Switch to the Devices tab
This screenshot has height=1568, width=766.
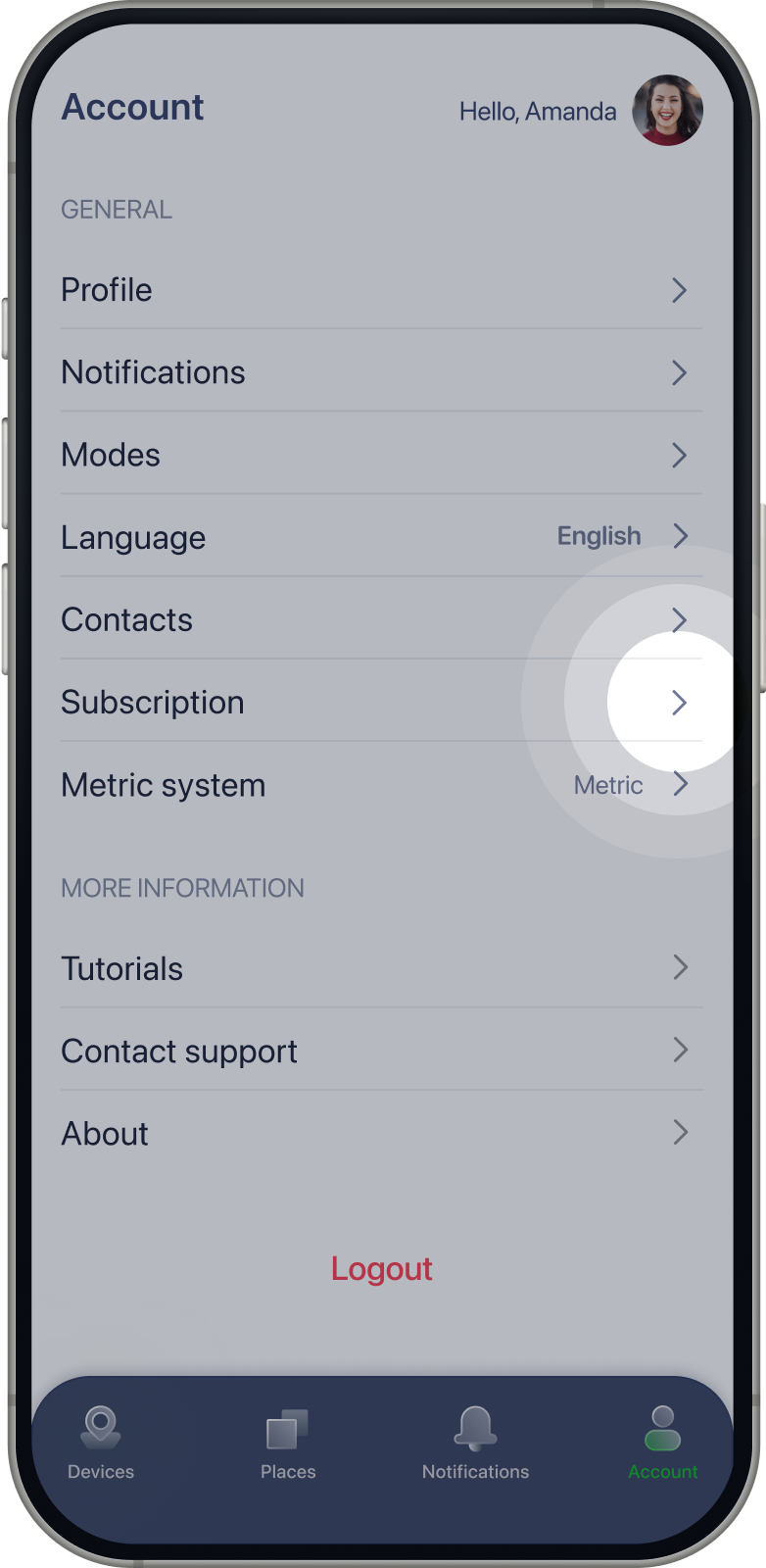101,1443
